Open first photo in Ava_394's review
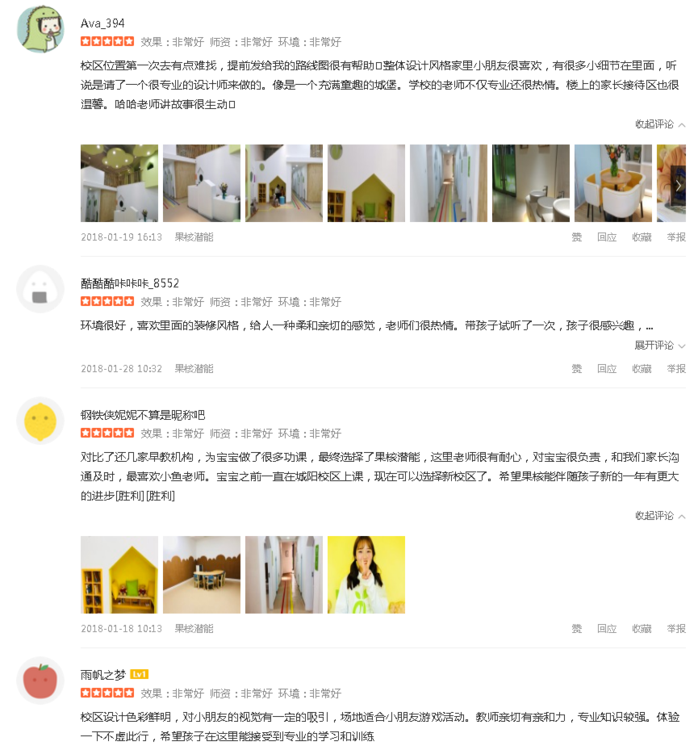698x750 pixels. coord(119,183)
